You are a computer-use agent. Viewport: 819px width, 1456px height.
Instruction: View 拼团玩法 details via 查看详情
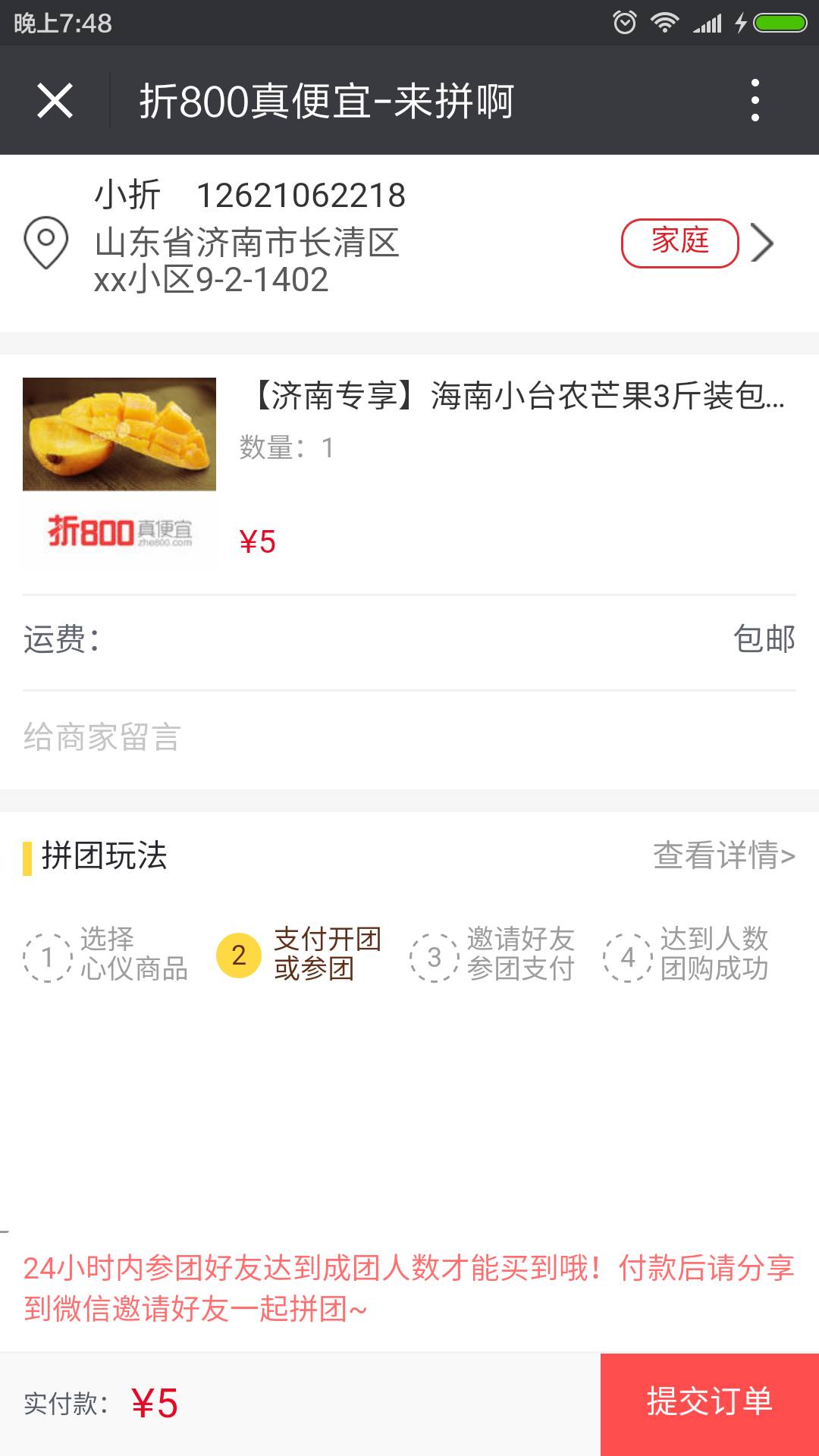[x=724, y=855]
